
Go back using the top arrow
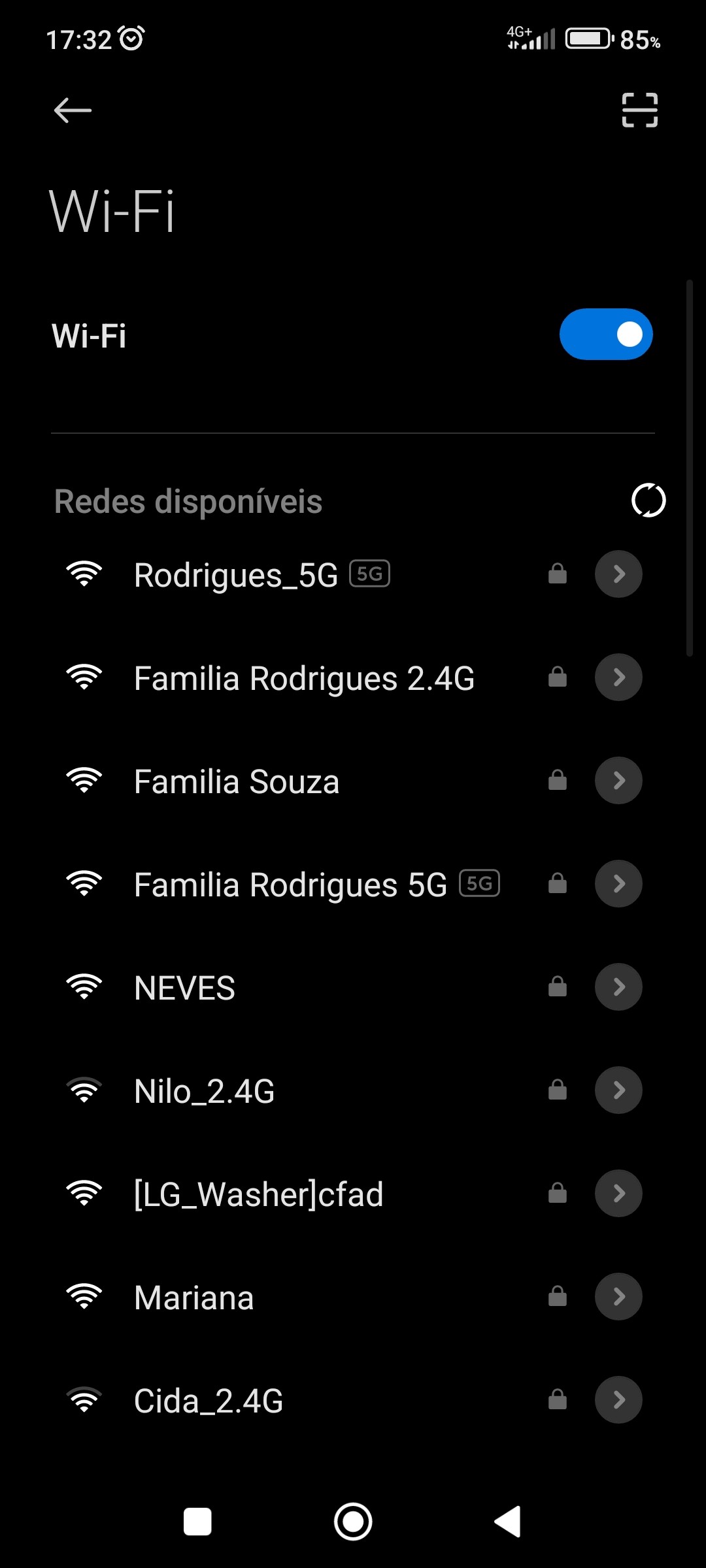(73, 110)
